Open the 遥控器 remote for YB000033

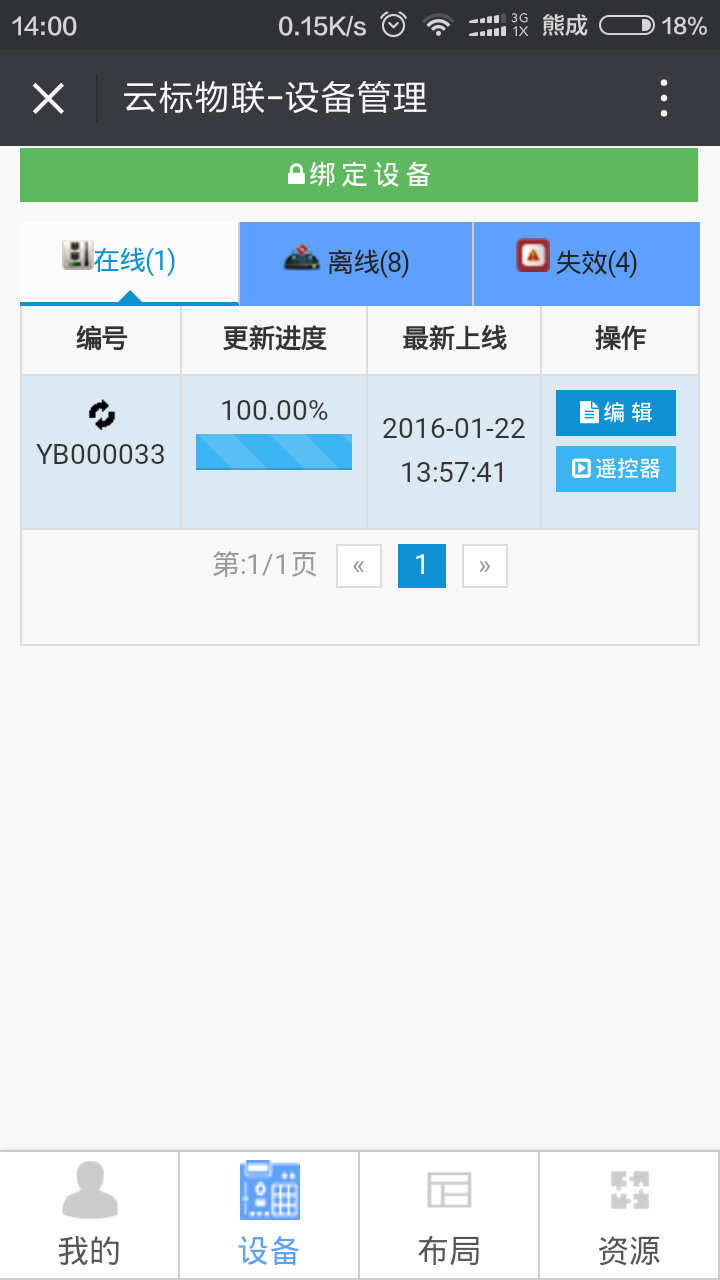[x=616, y=468]
